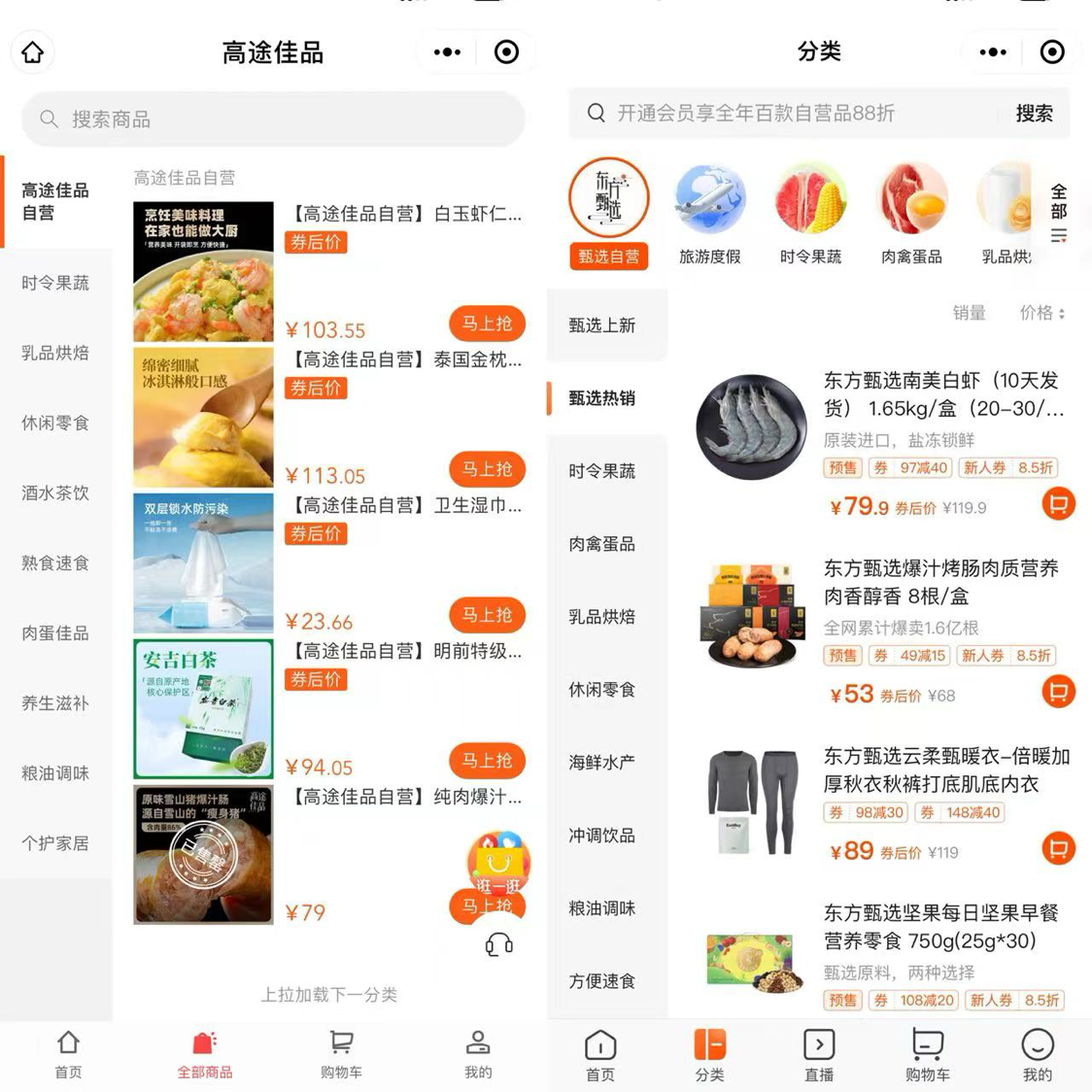The height and width of the screenshot is (1092, 1092).
Task: Add 东方甄选南美白虾 to cart
Action: [x=1058, y=504]
